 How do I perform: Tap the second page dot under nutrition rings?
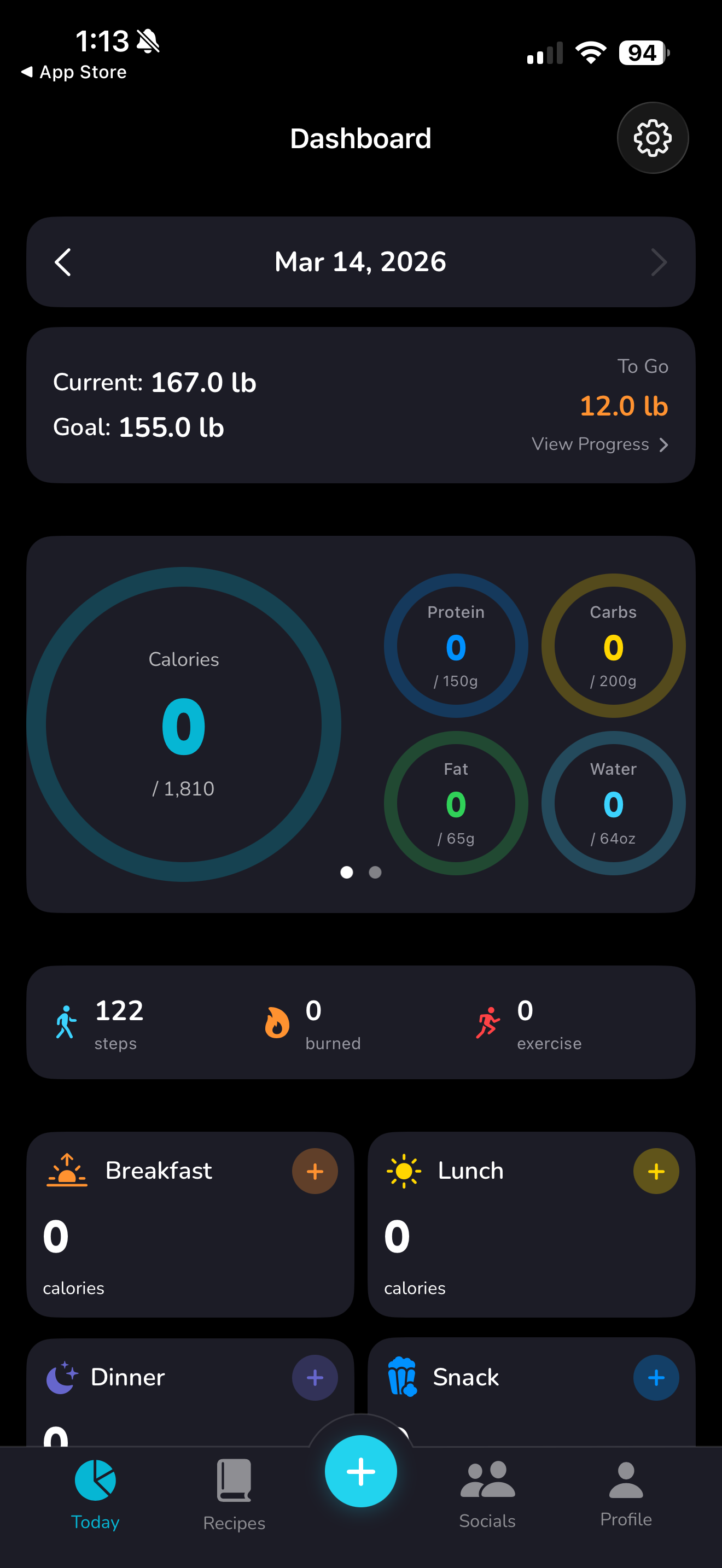(x=375, y=872)
